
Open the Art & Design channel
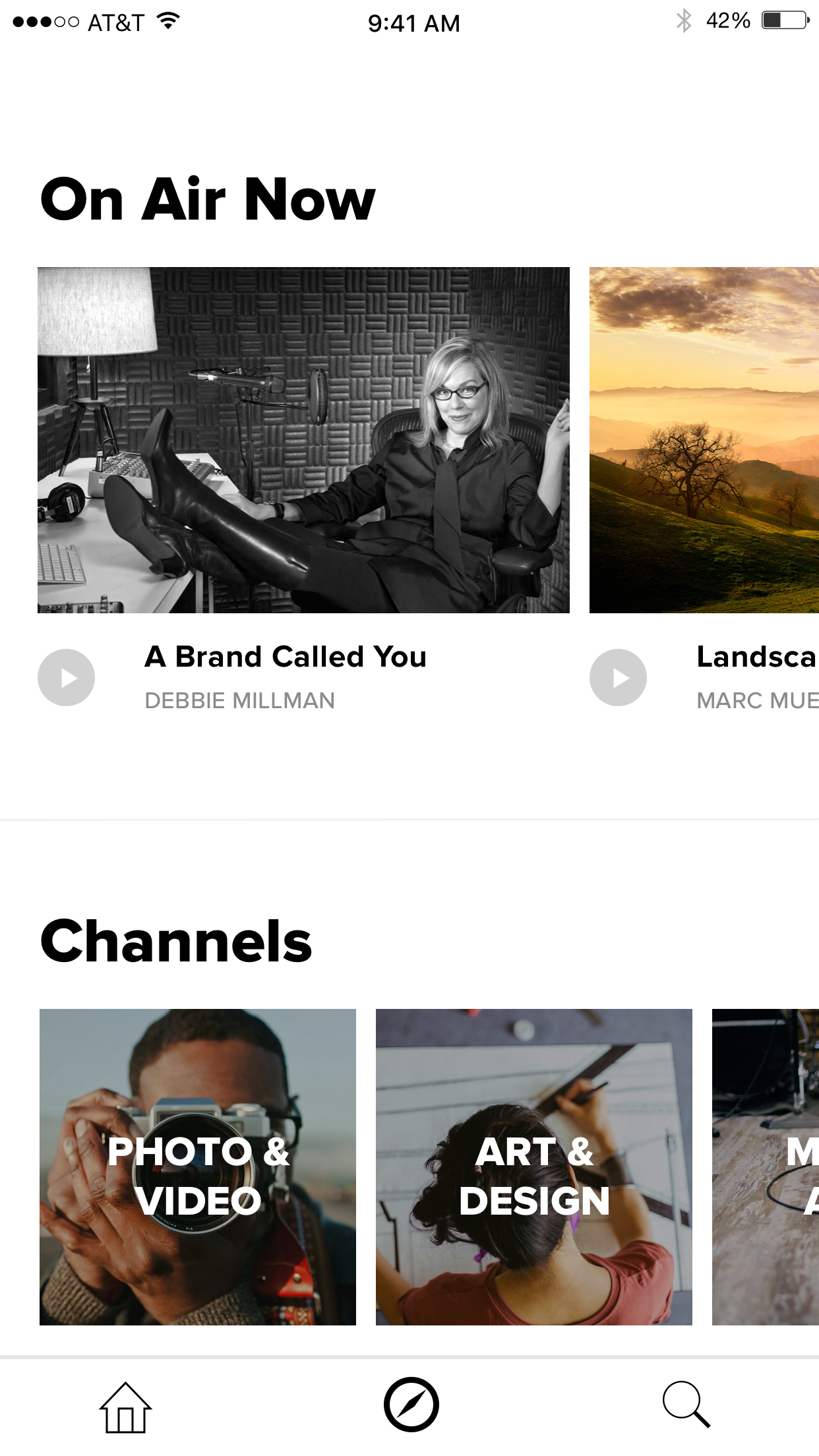point(534,1167)
